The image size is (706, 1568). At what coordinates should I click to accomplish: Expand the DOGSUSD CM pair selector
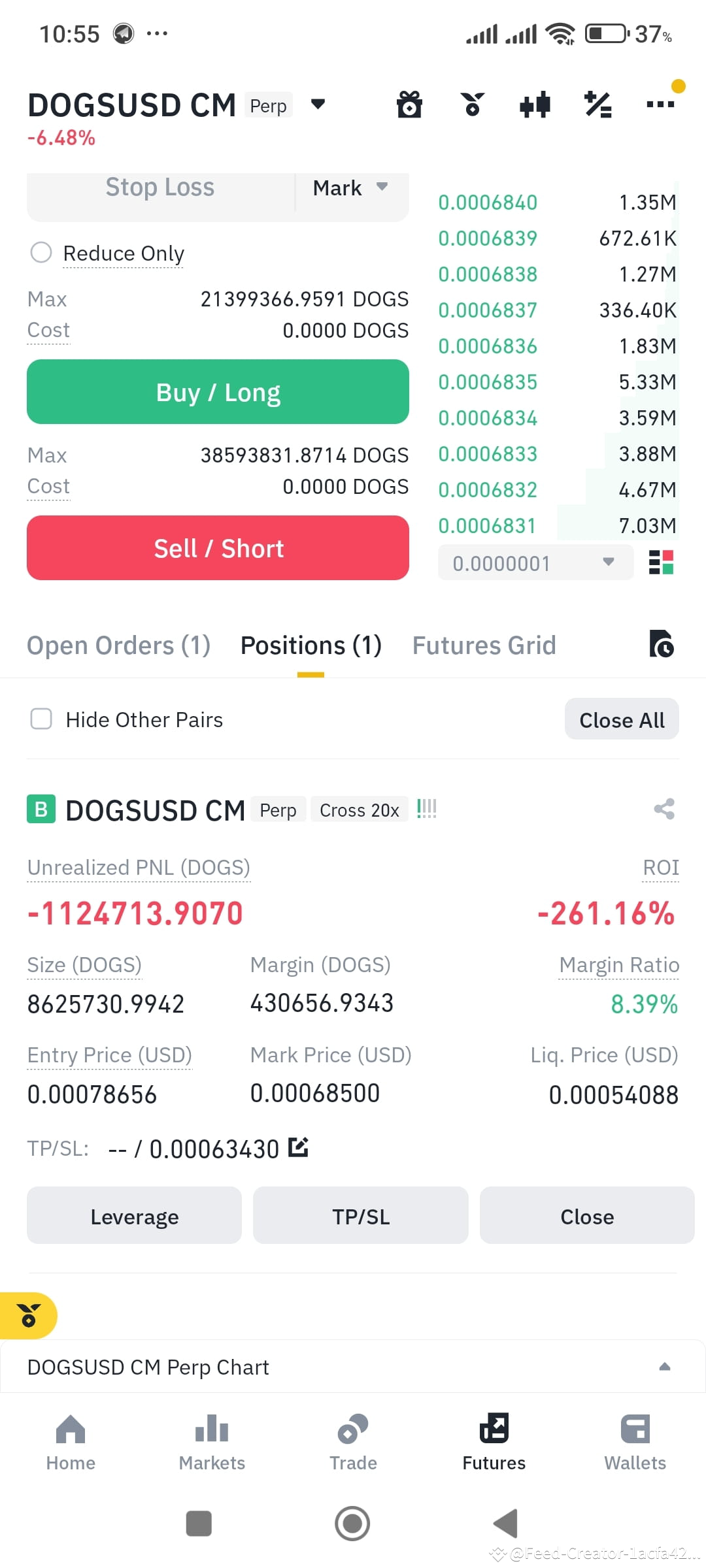pyautogui.click(x=317, y=105)
